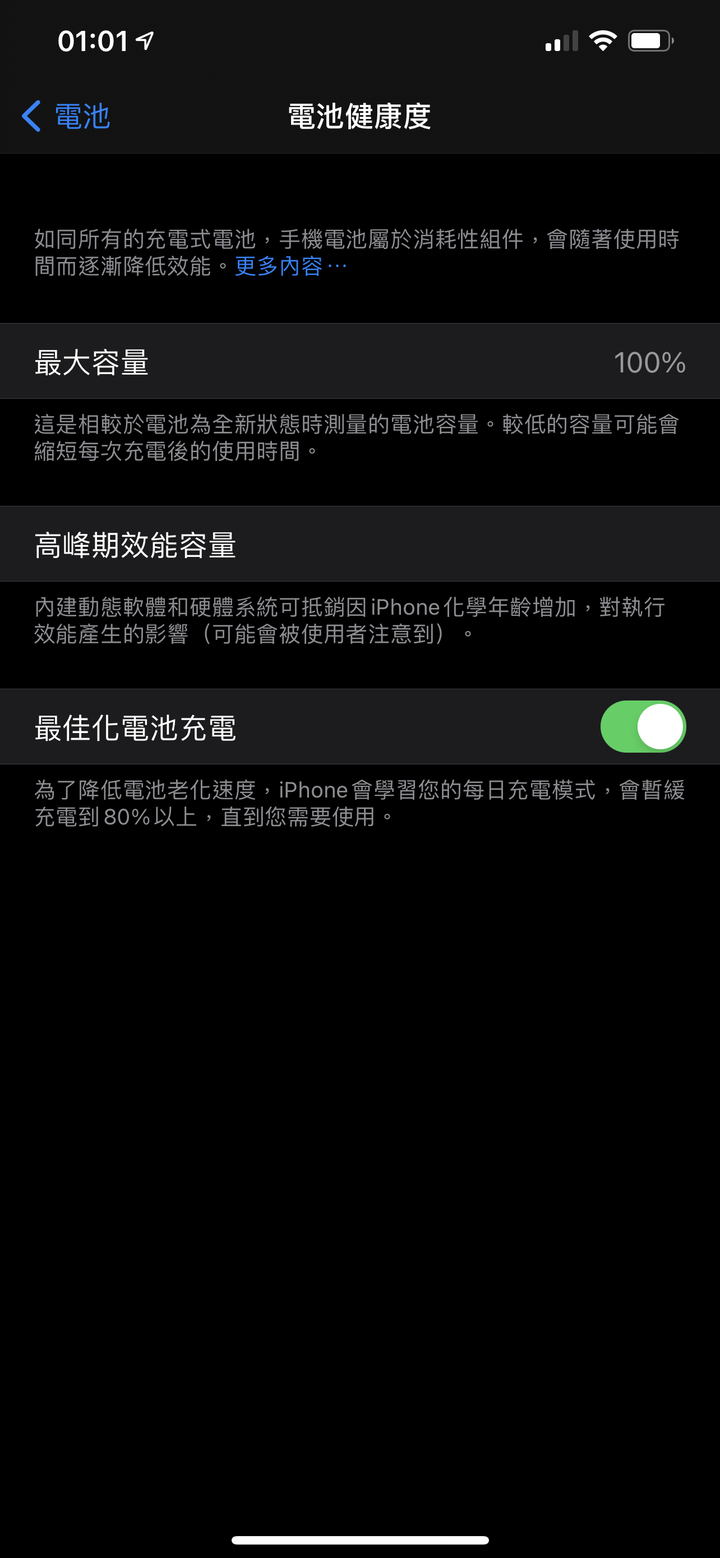Image resolution: width=720 pixels, height=1558 pixels.
Task: Open the 更多內容 link
Action: click(290, 267)
